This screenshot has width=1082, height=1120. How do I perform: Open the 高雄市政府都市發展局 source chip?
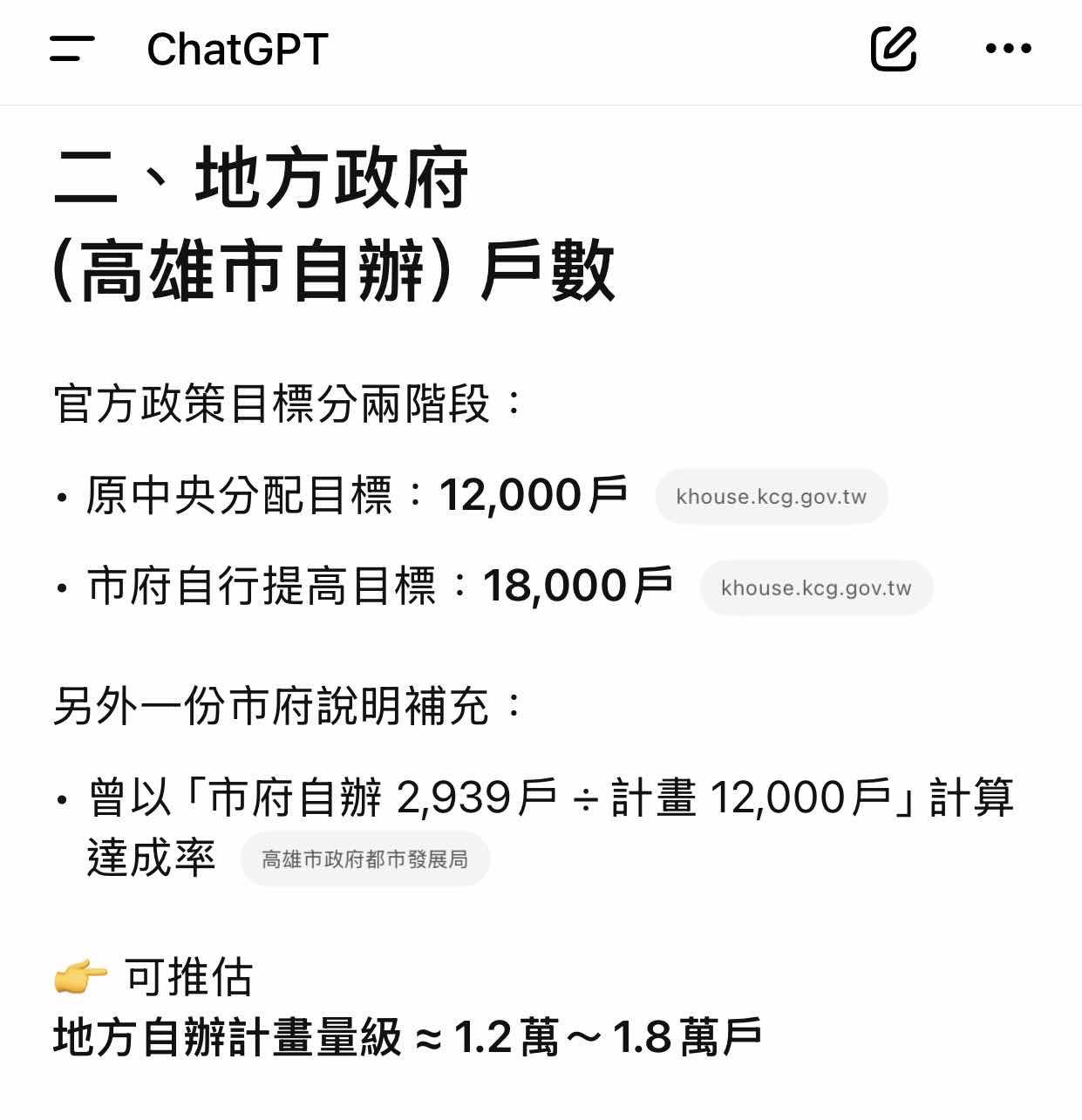pyautogui.click(x=364, y=859)
